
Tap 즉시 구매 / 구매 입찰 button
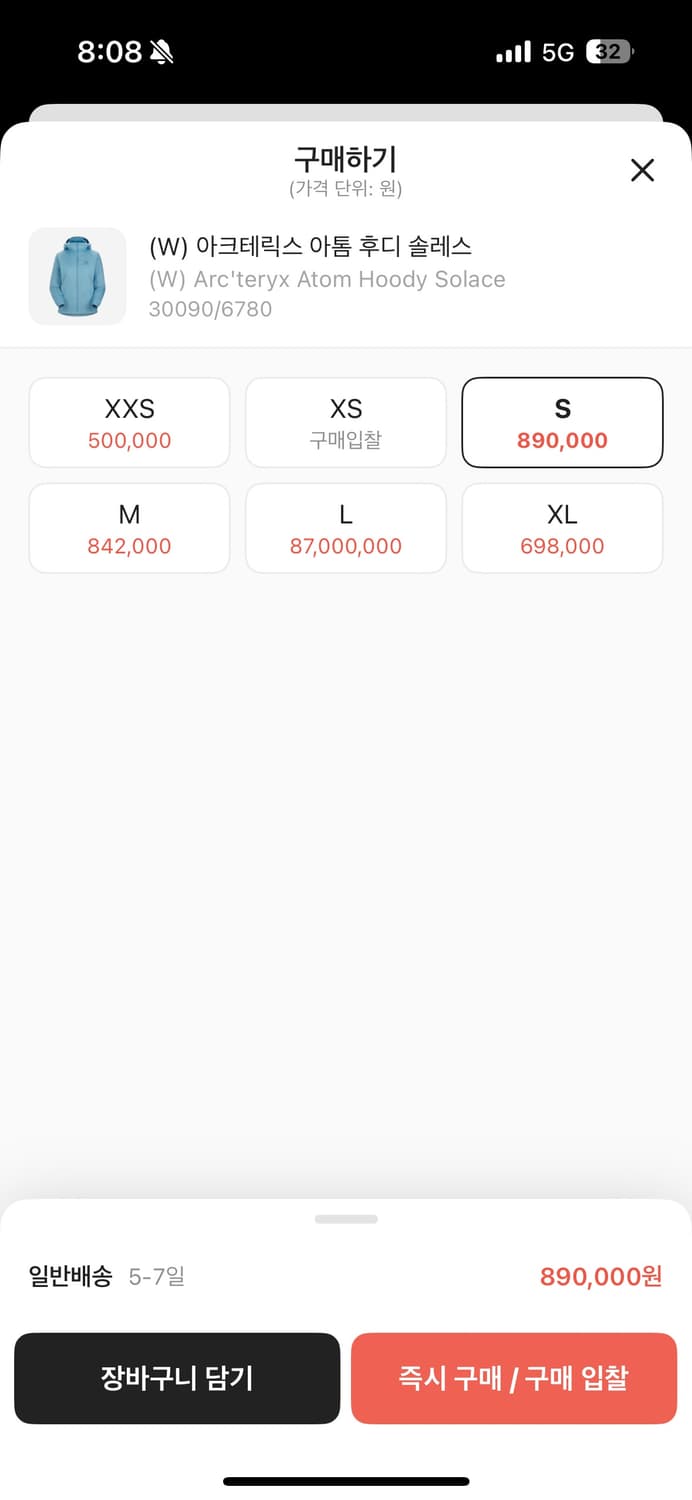514,1378
